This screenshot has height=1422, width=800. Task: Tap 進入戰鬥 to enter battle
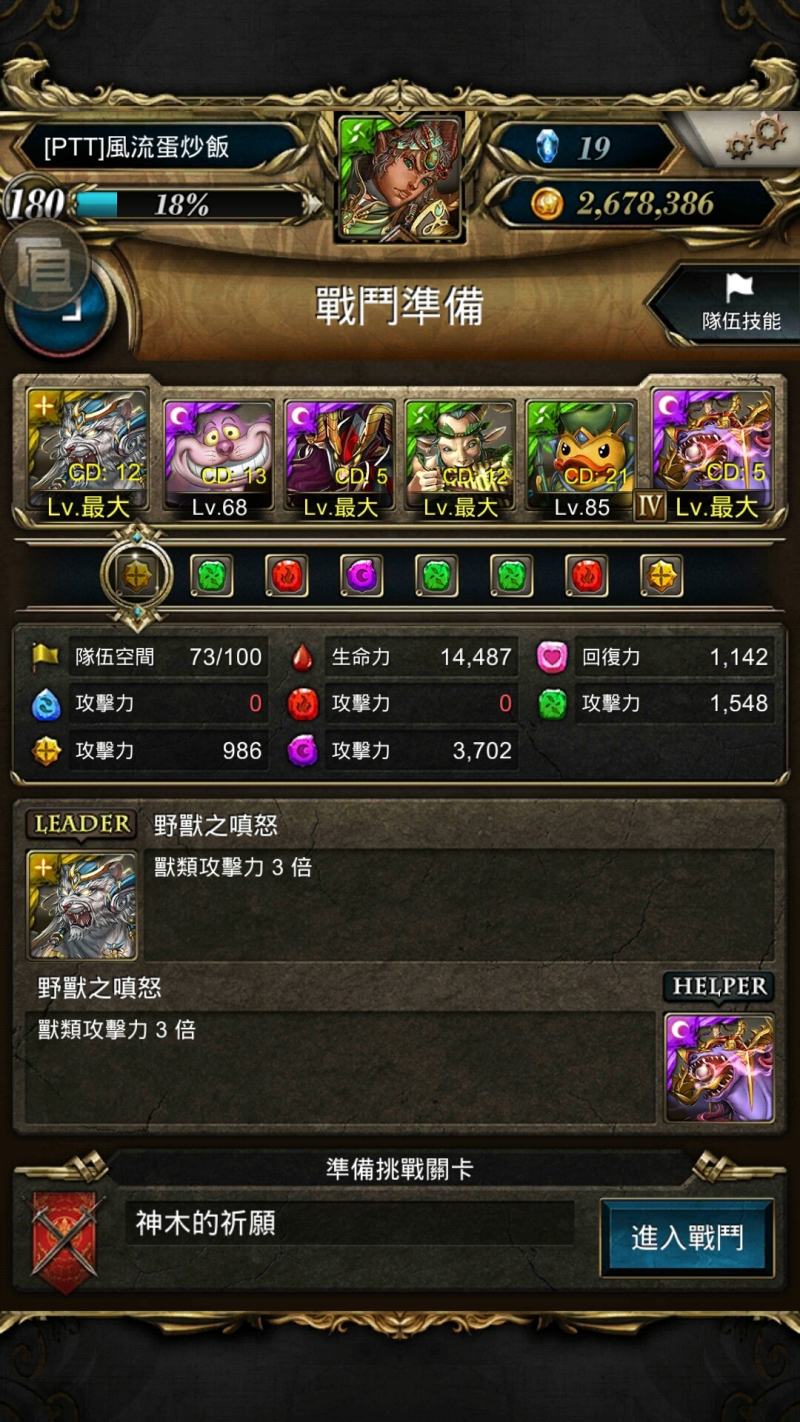(687, 1237)
